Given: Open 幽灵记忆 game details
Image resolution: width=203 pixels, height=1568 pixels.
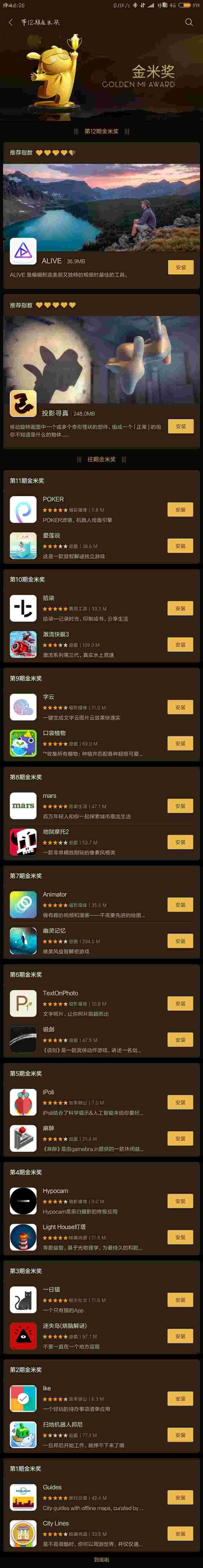Looking at the screenshot, I should pos(91,941).
